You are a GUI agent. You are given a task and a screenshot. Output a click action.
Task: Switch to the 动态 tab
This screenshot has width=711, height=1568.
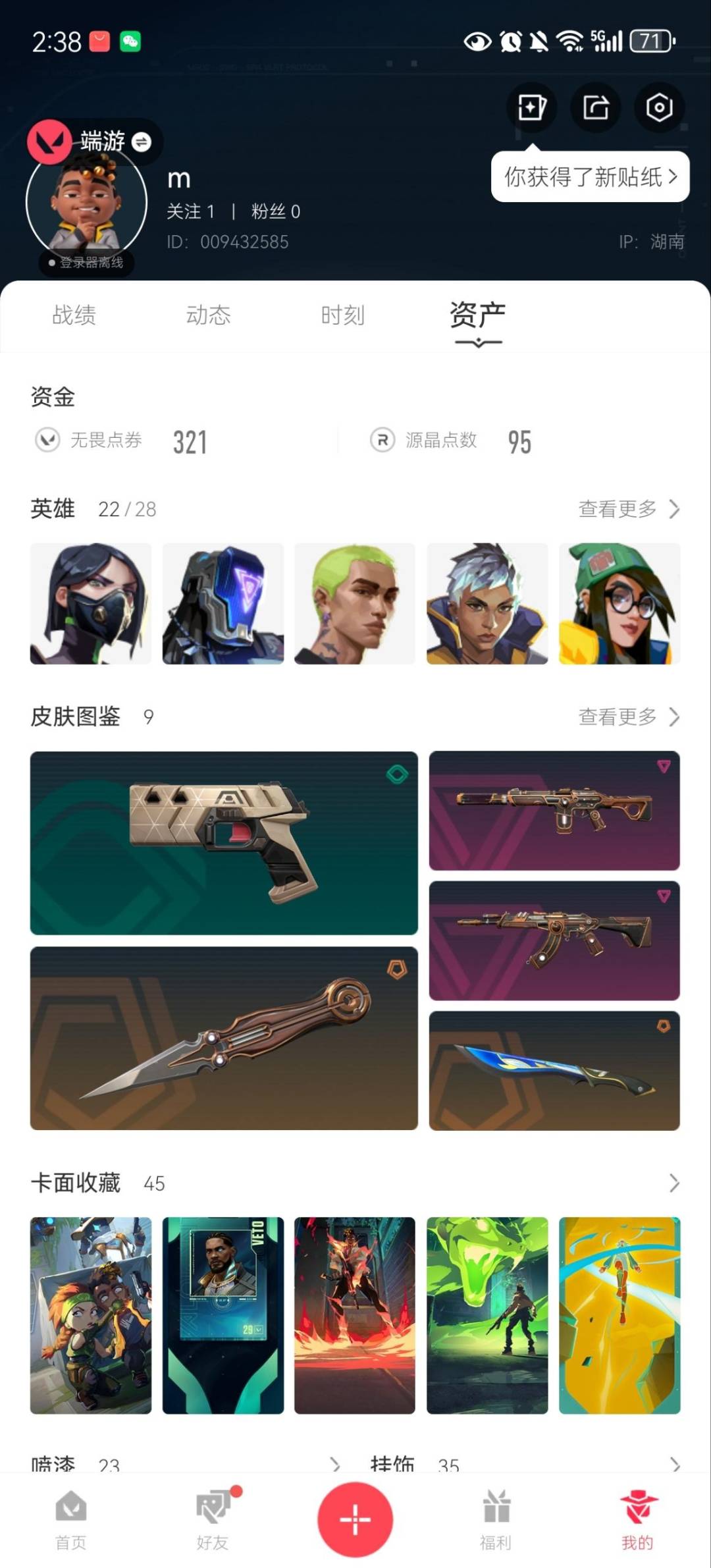tap(209, 316)
